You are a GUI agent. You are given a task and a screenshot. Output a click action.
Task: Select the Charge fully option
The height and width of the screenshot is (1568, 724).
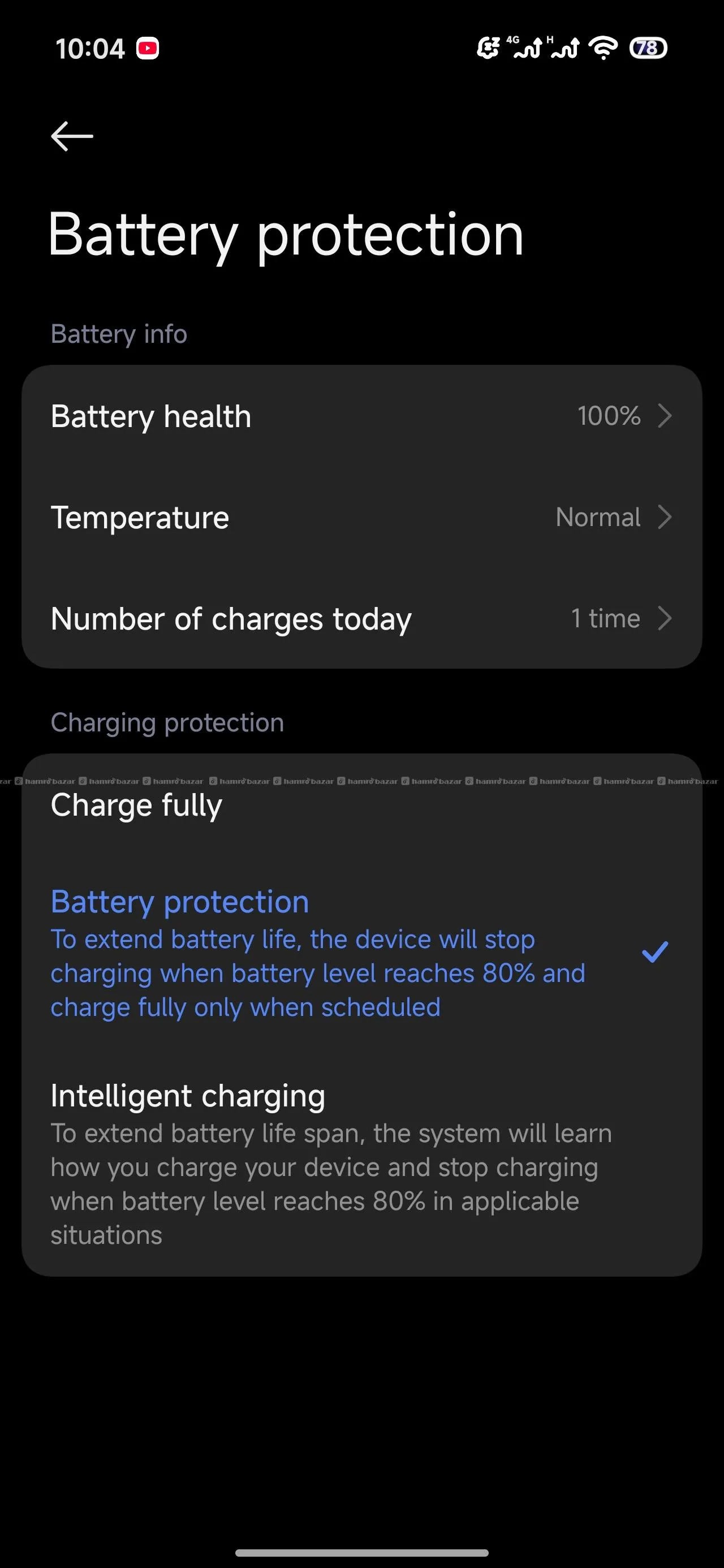(361, 805)
